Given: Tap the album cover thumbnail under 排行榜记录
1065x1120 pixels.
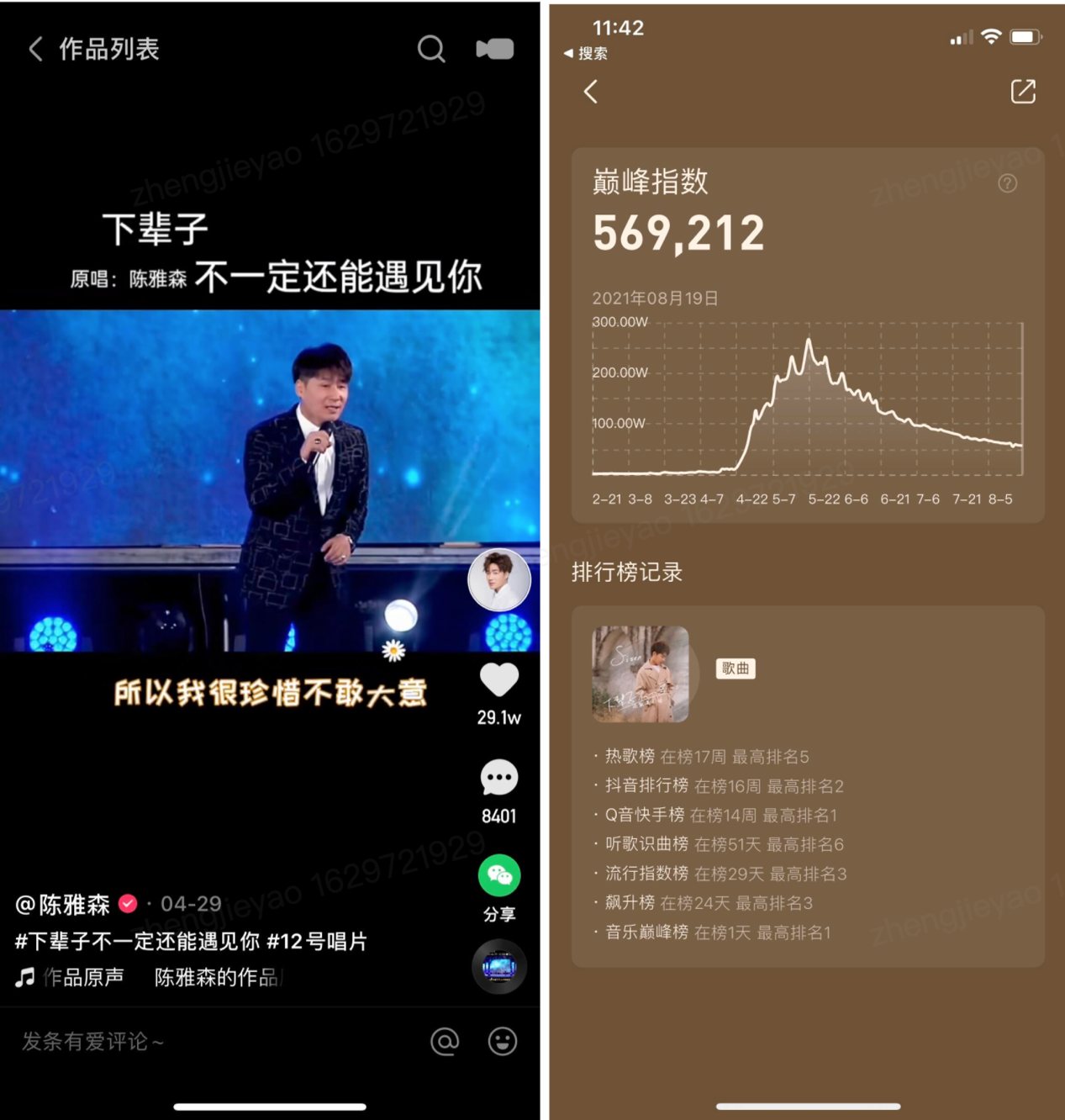Looking at the screenshot, I should point(640,674).
